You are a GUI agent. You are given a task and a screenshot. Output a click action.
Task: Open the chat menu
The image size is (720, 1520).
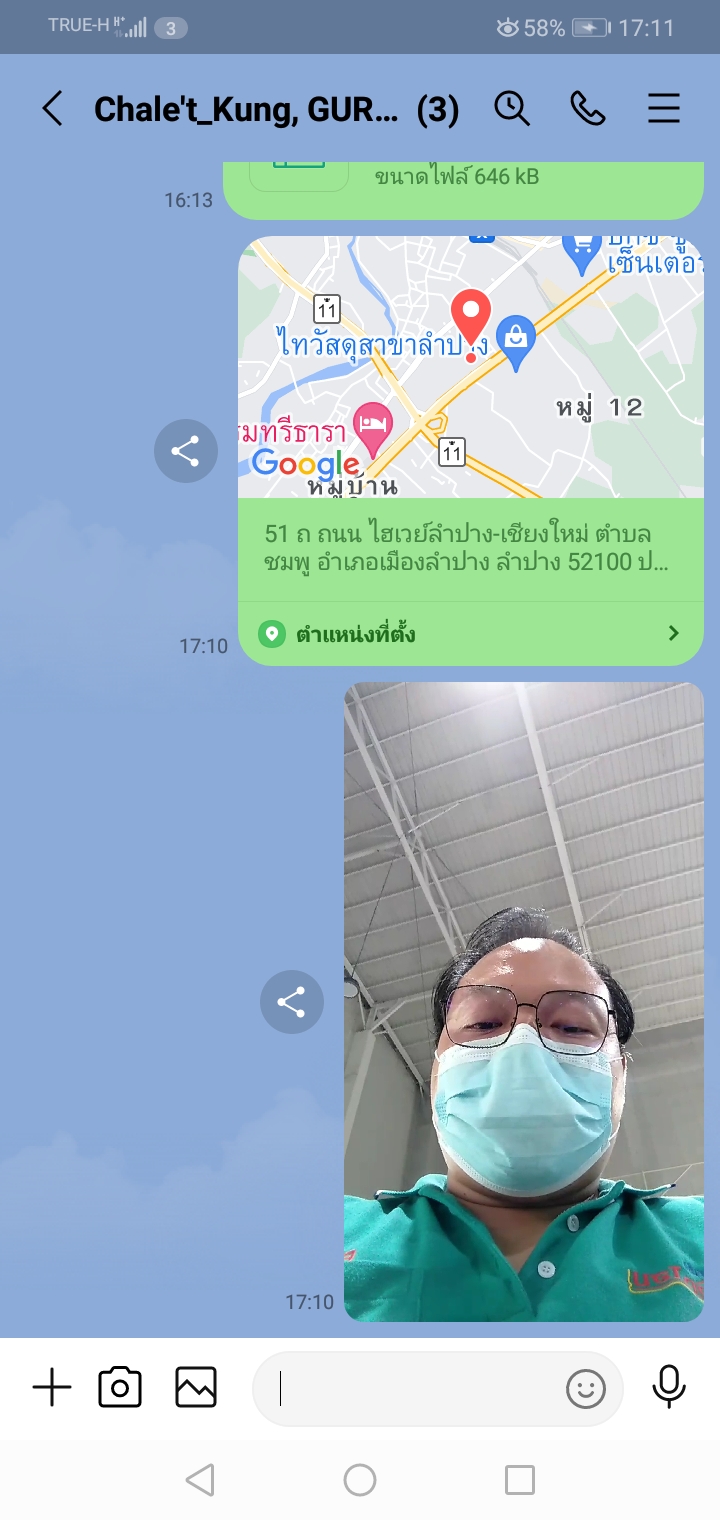(664, 108)
